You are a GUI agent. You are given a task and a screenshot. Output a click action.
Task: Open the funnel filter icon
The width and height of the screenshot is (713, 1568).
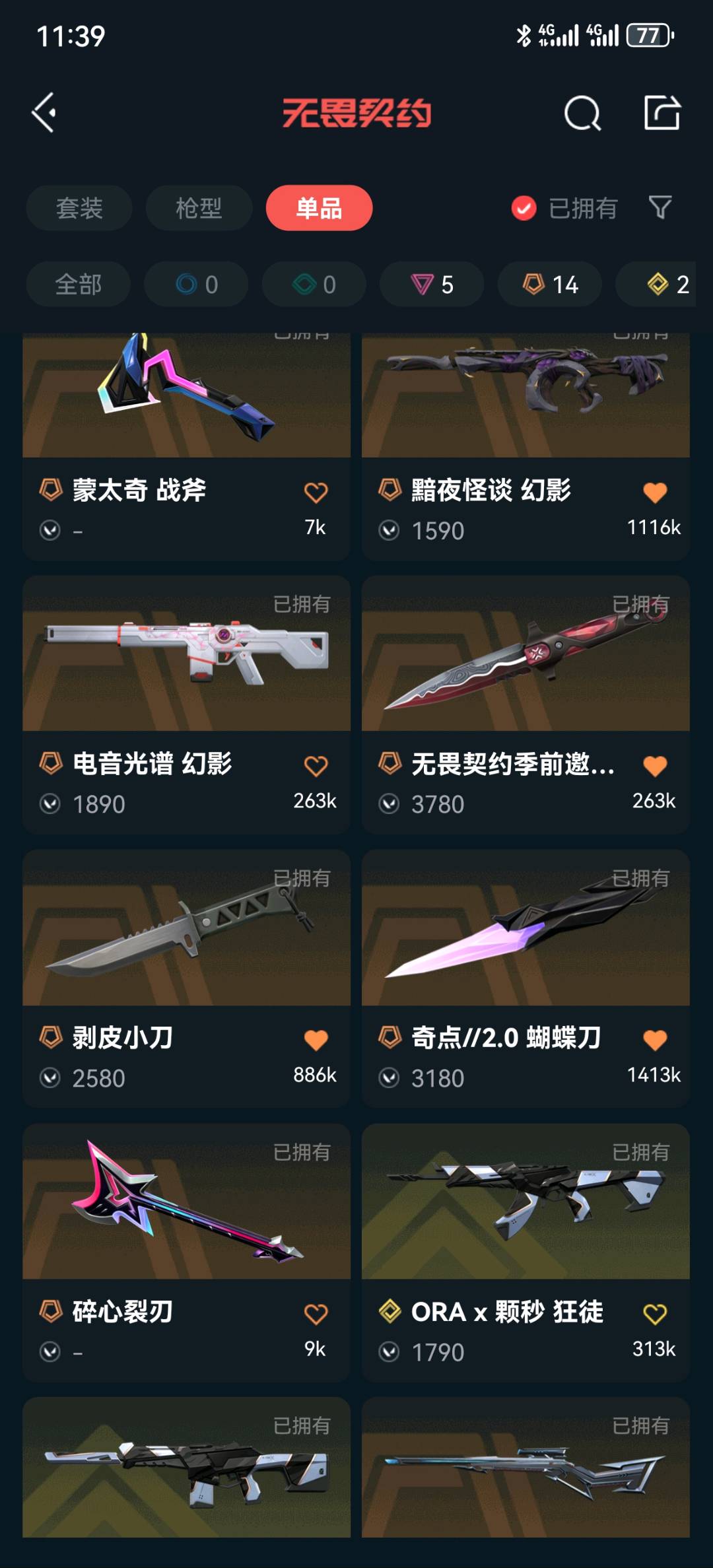[x=660, y=207]
